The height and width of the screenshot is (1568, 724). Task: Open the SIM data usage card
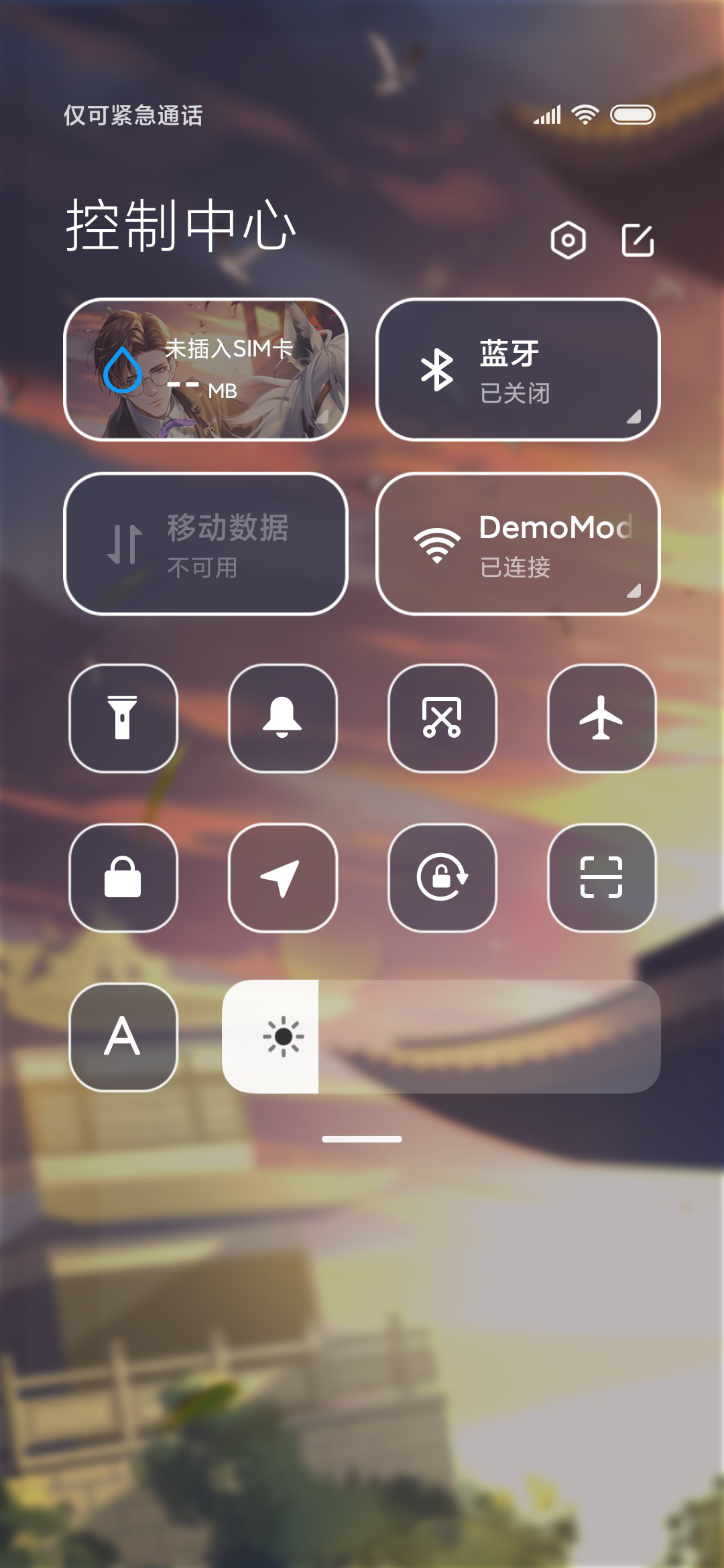pos(206,369)
